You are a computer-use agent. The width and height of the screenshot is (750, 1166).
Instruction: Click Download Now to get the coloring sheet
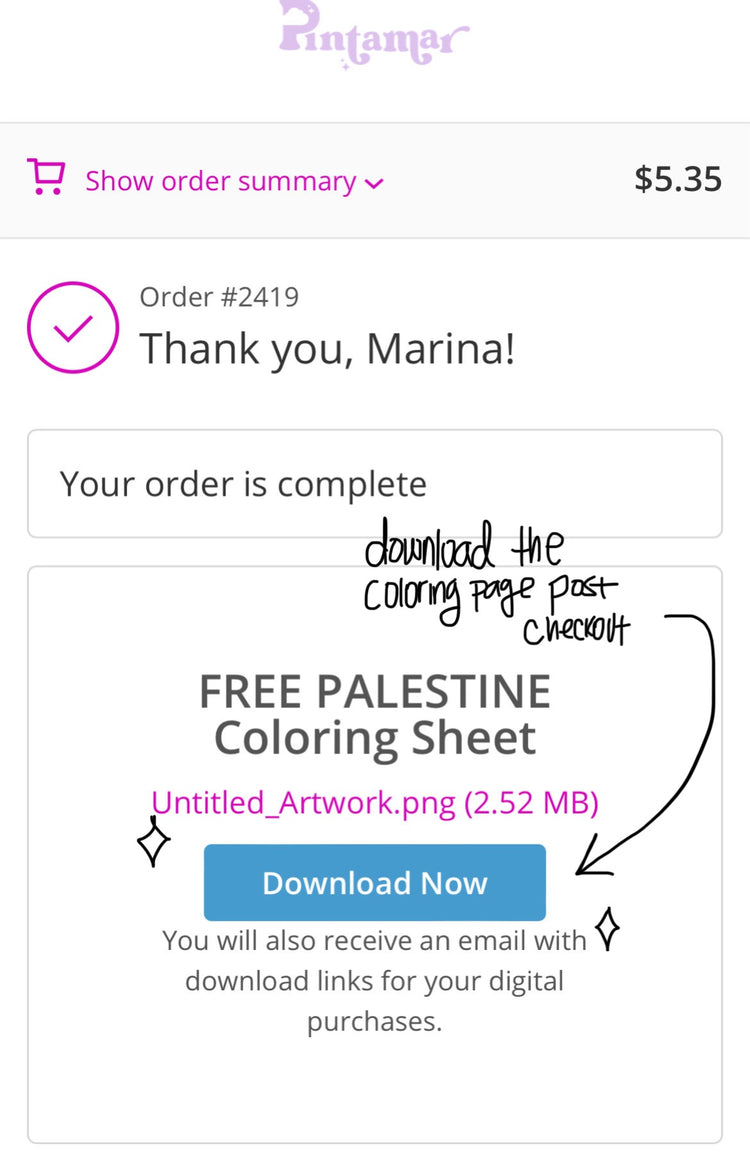click(374, 882)
